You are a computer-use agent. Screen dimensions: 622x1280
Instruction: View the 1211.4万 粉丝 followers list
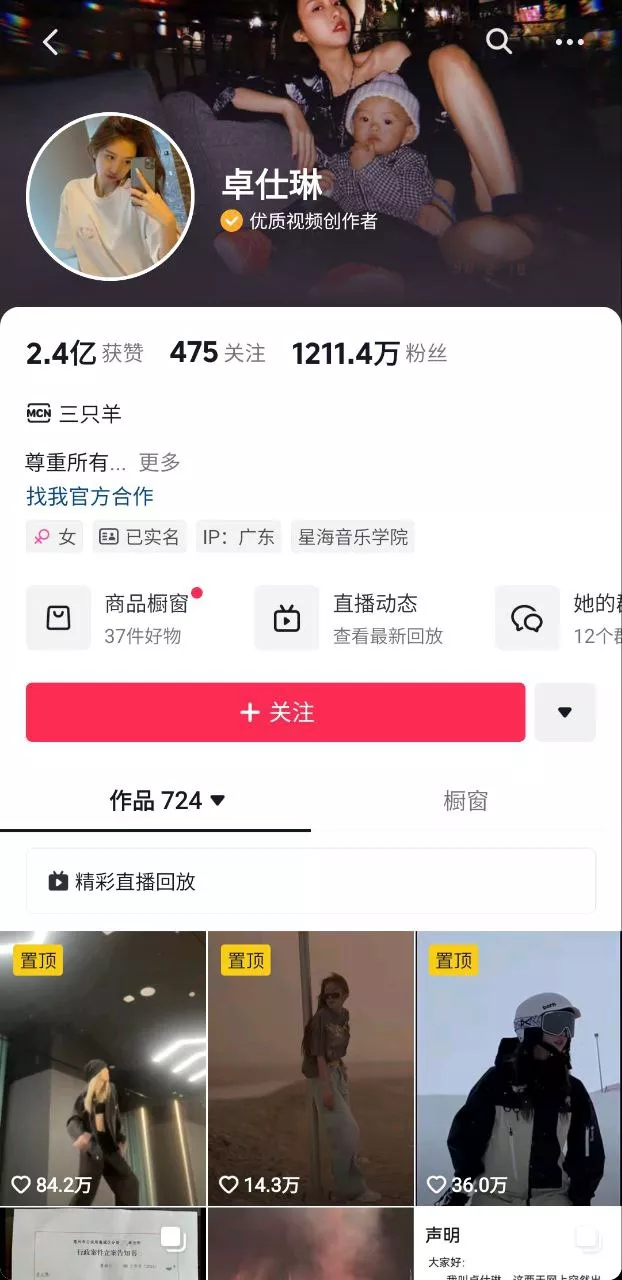coord(369,353)
